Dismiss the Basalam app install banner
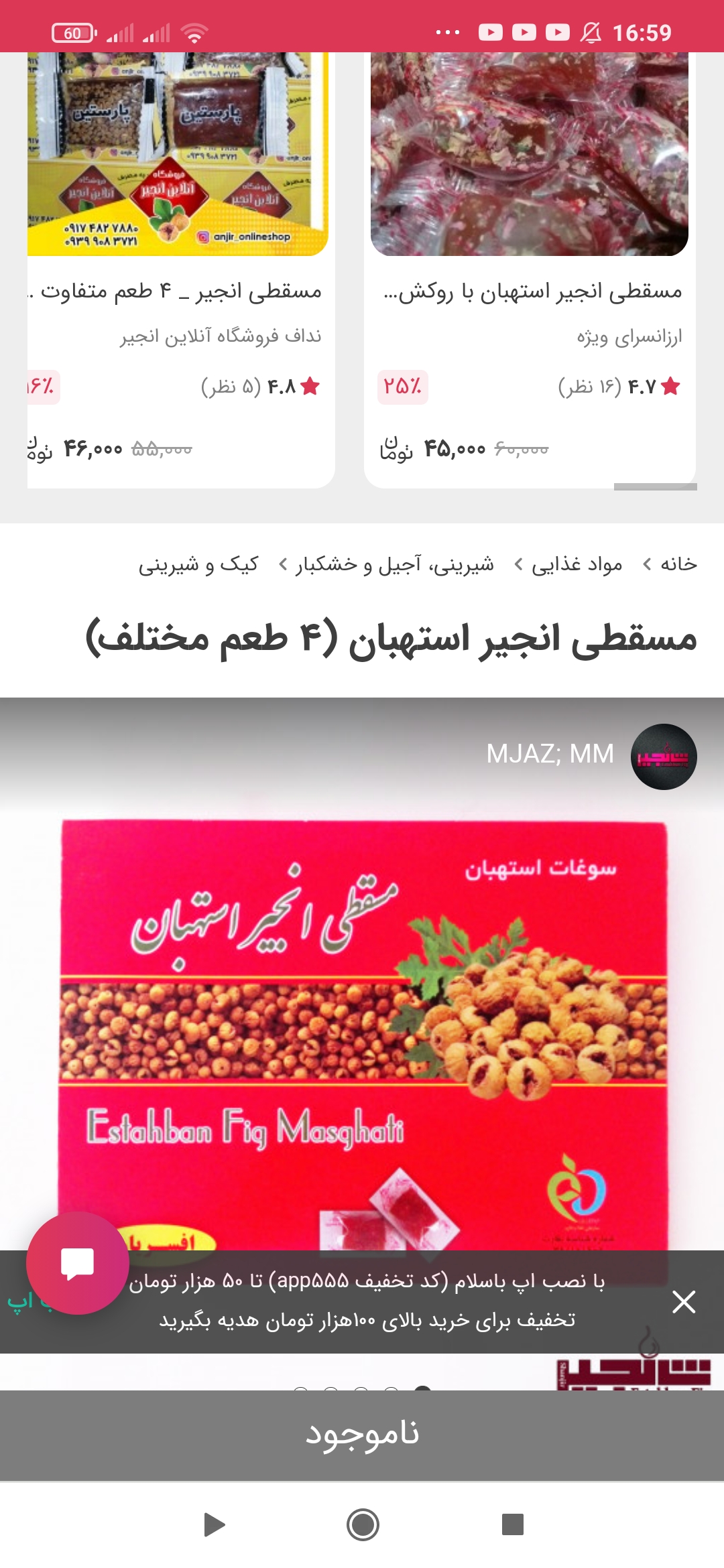The width and height of the screenshot is (724, 1568). coord(683,1301)
